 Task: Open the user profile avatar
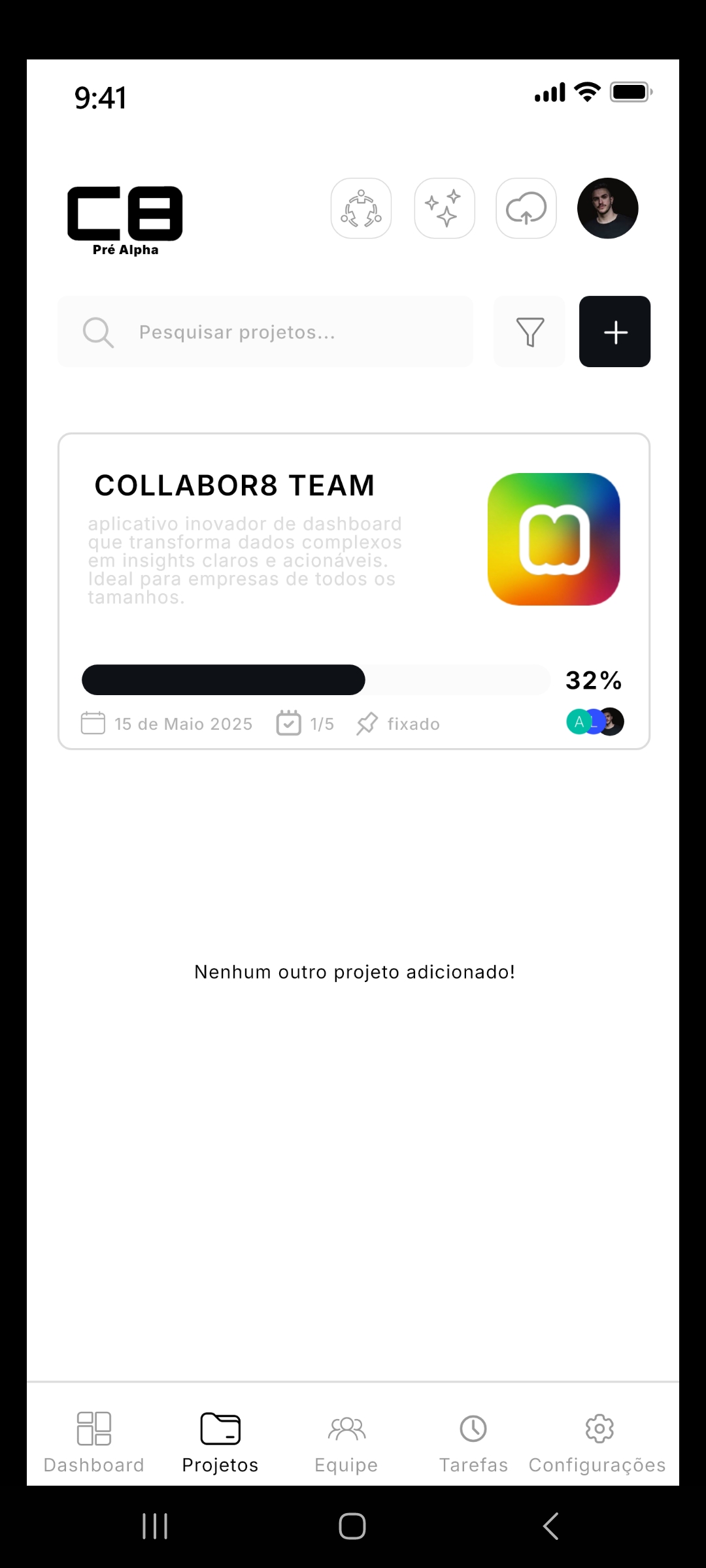tap(608, 208)
